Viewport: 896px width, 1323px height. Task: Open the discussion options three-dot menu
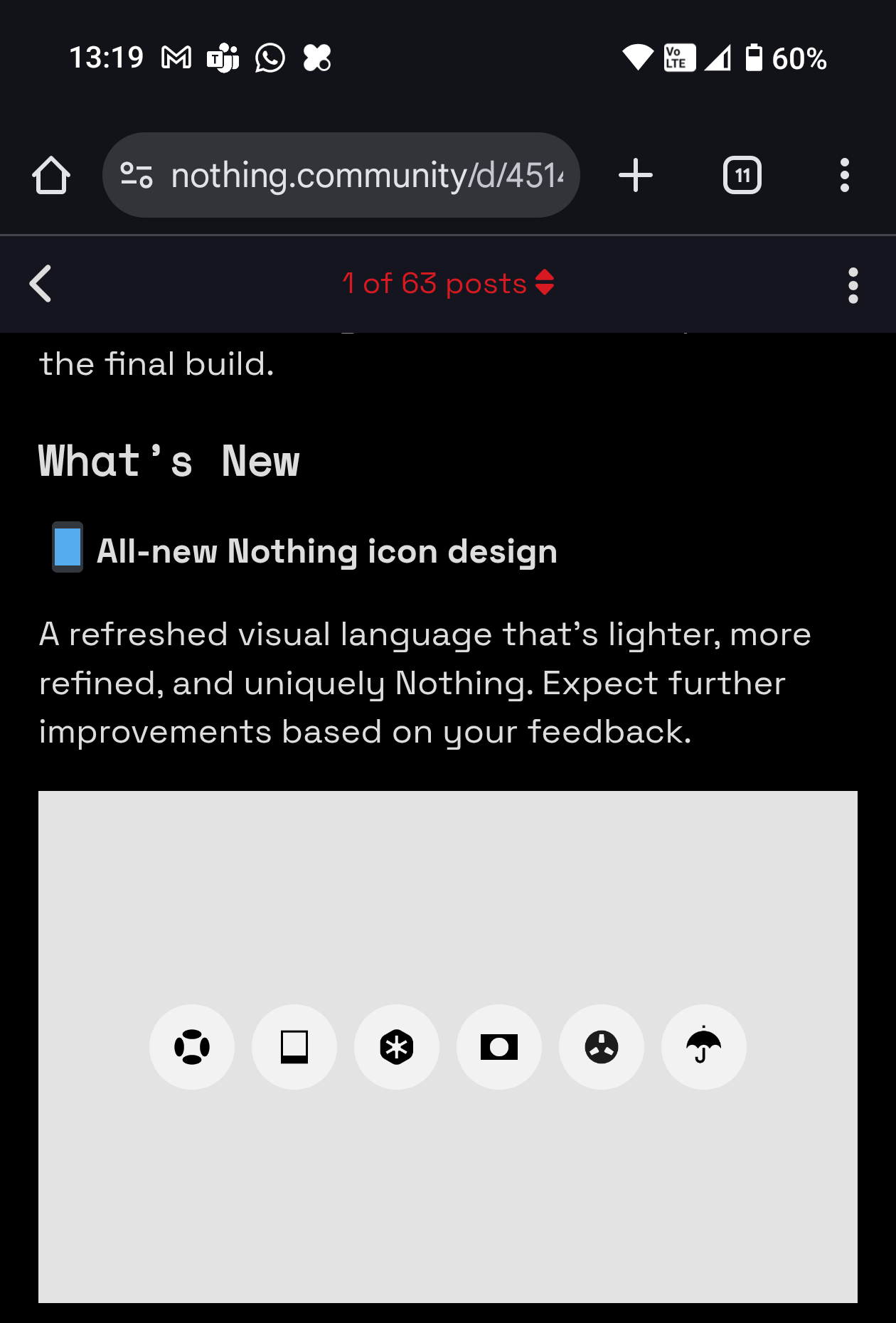[853, 283]
